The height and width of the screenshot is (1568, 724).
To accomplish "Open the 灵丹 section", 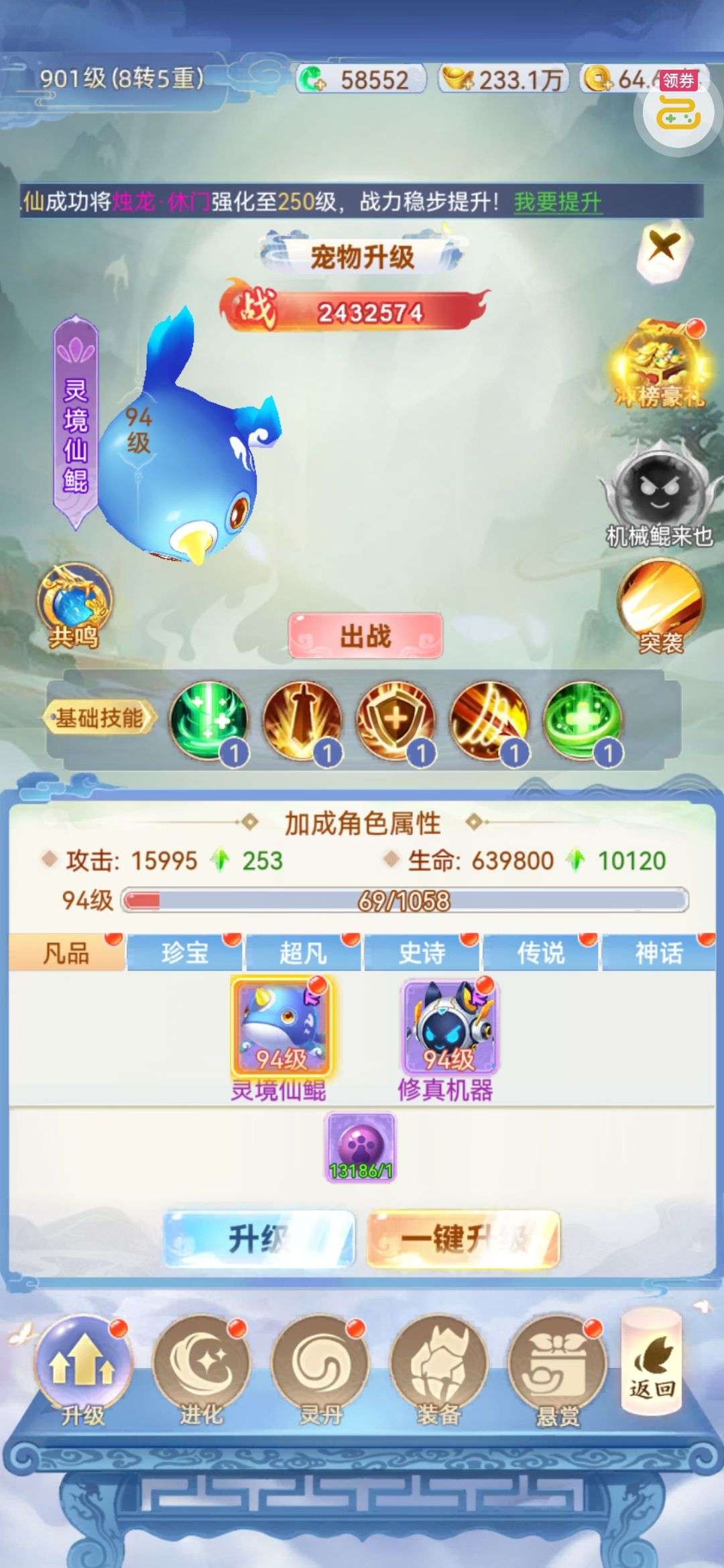I will point(319,1367).
